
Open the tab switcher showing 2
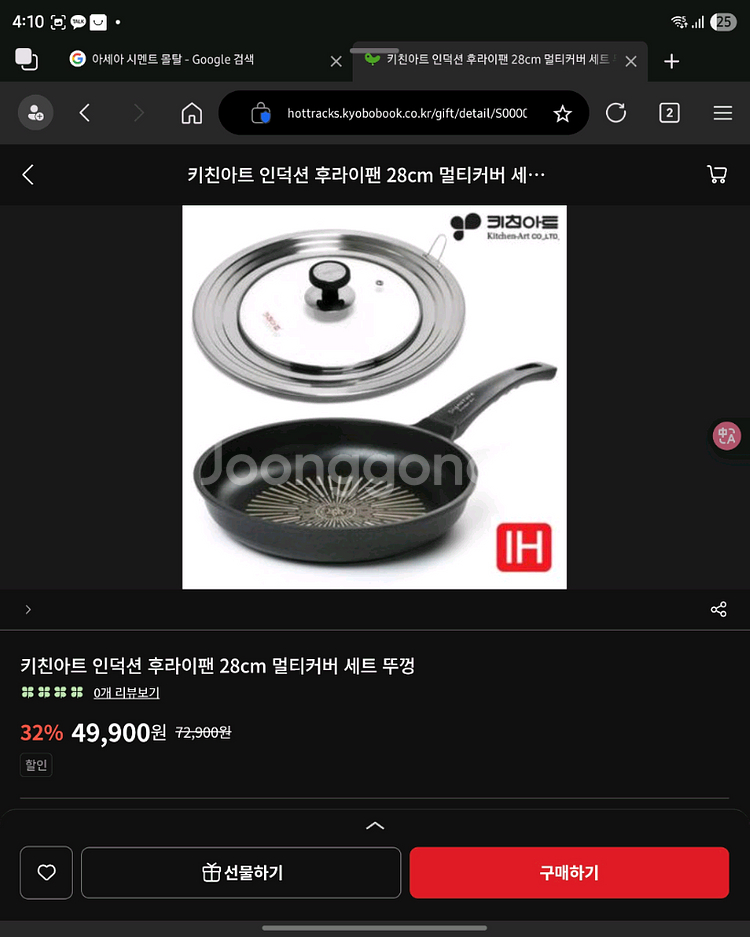point(669,113)
